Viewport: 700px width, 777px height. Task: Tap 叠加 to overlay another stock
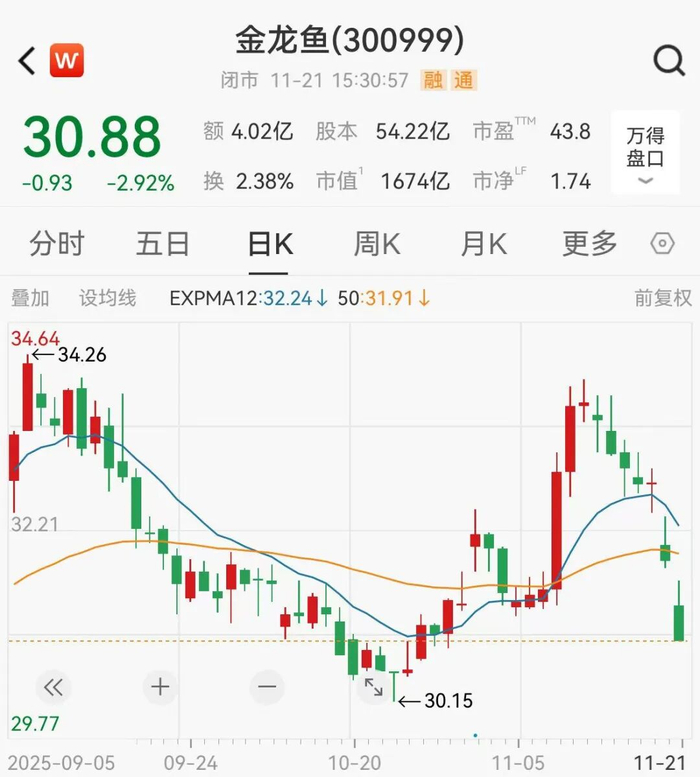[x=30, y=297]
